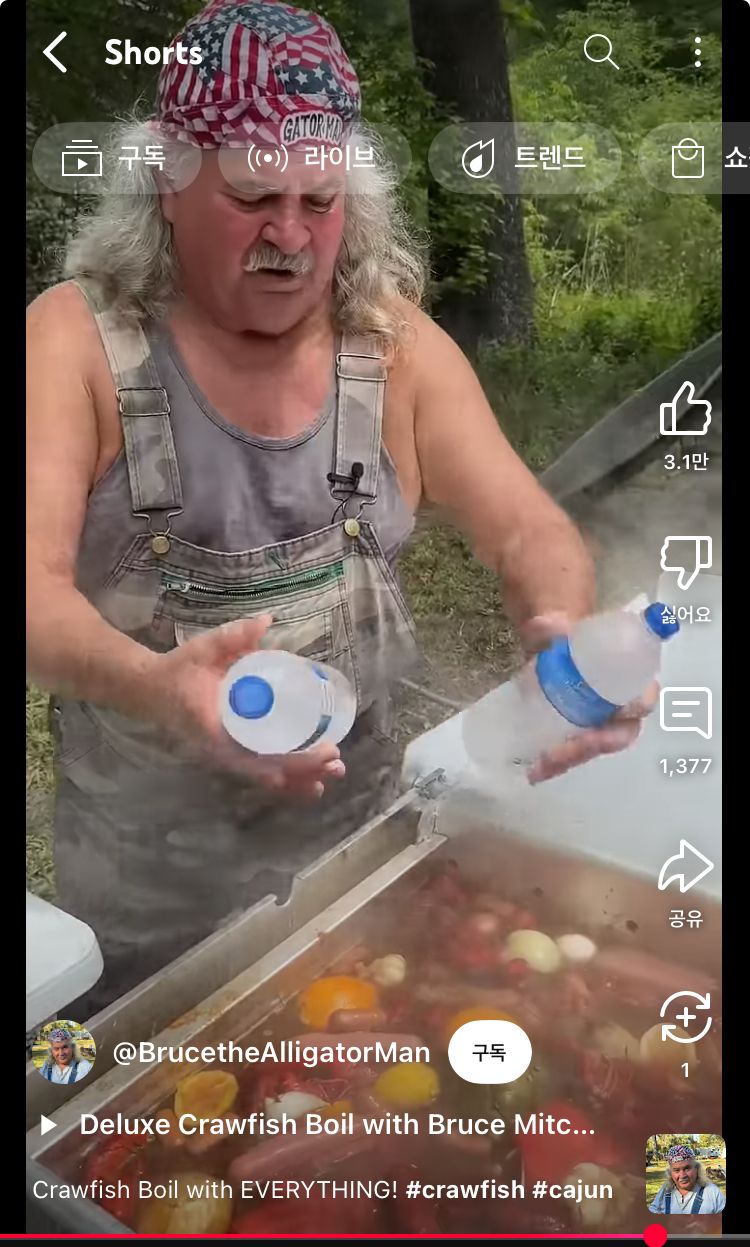Like this Short
Screen dimensions: 750x1247
(x=685, y=409)
